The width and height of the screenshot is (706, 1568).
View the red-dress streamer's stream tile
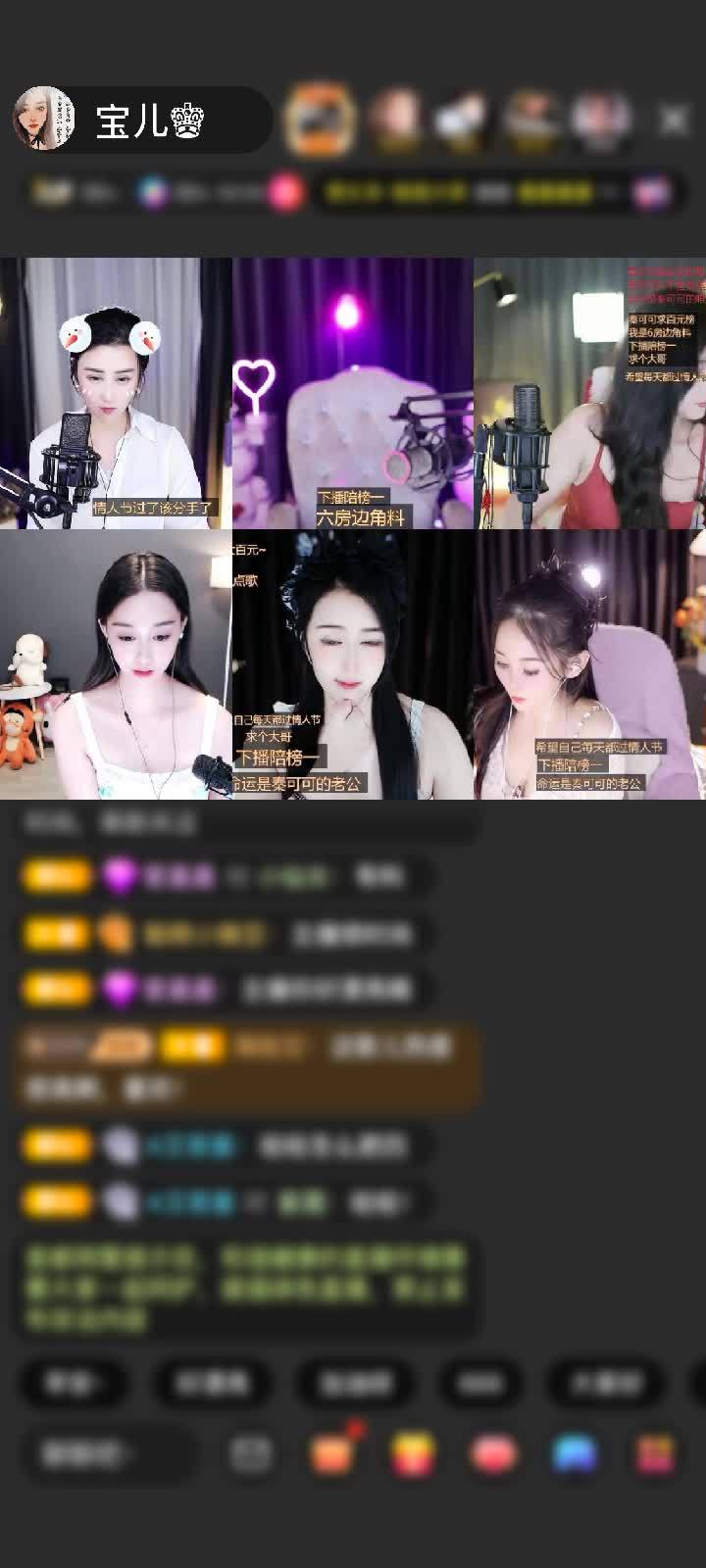click(589, 392)
